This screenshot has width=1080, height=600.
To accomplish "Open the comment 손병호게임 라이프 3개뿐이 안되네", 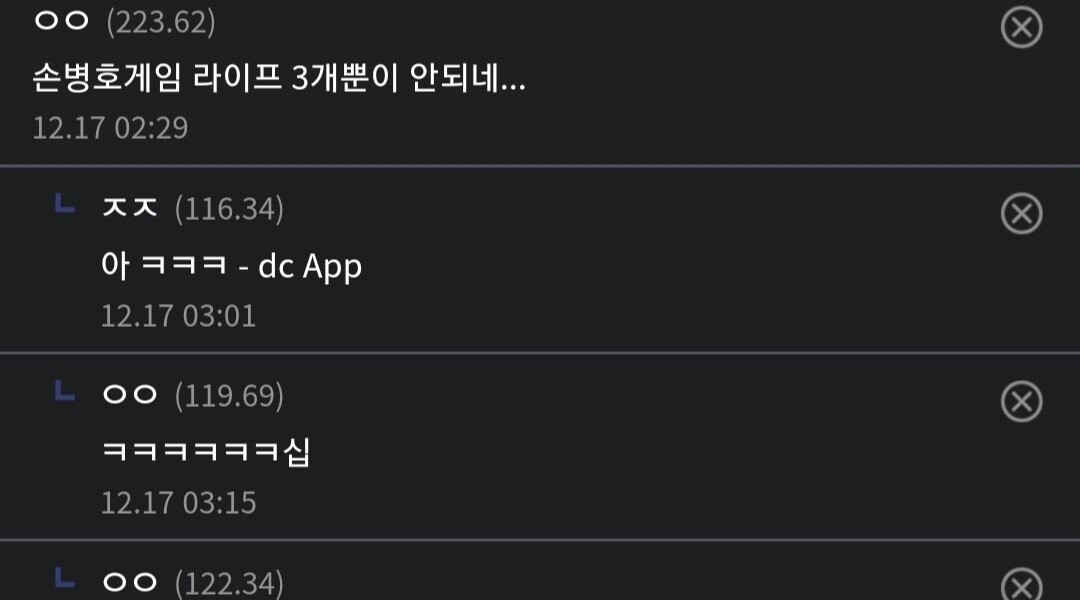I will pyautogui.click(x=279, y=80).
